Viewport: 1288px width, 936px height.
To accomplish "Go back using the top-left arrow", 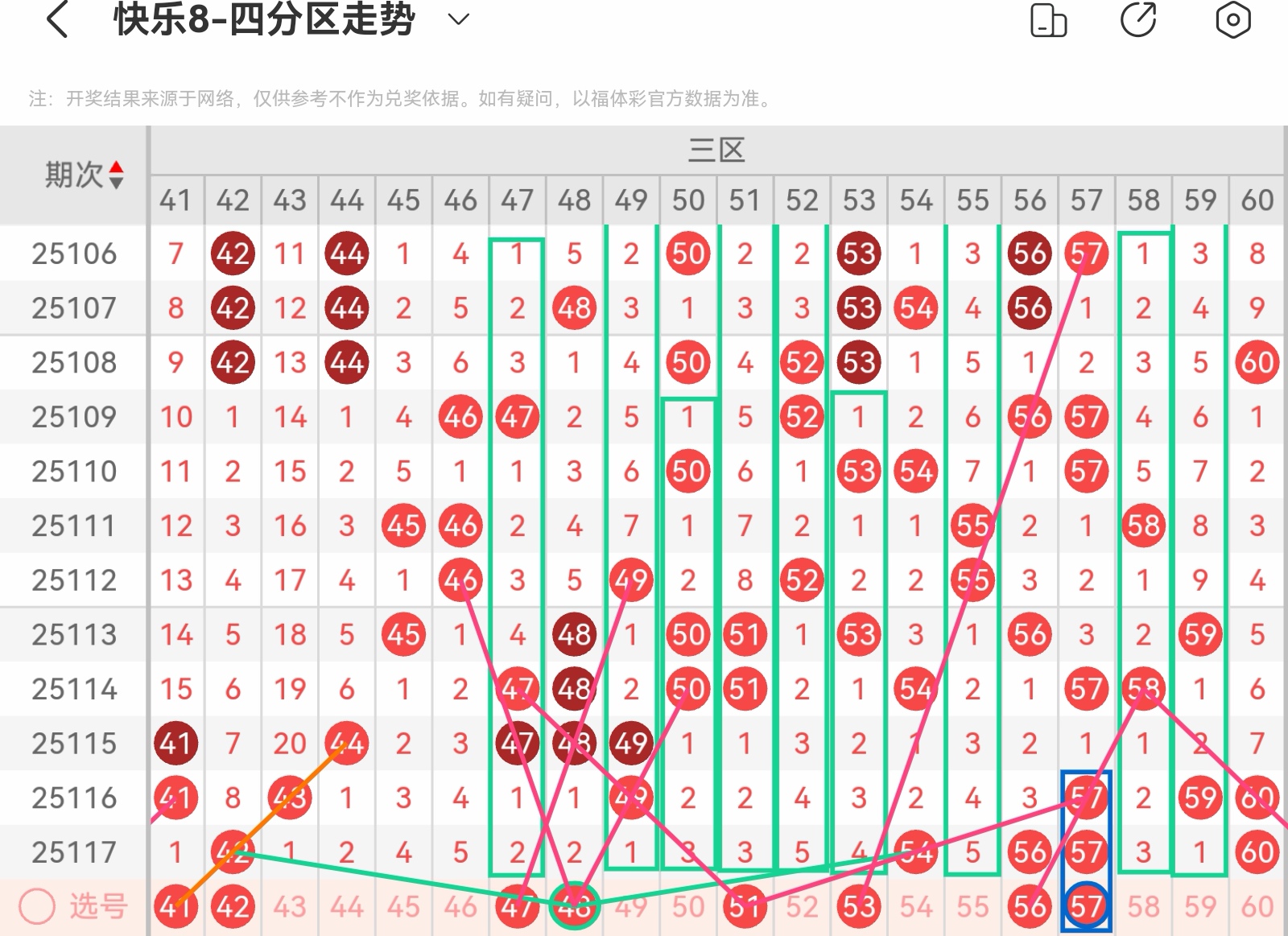I will pos(57,19).
